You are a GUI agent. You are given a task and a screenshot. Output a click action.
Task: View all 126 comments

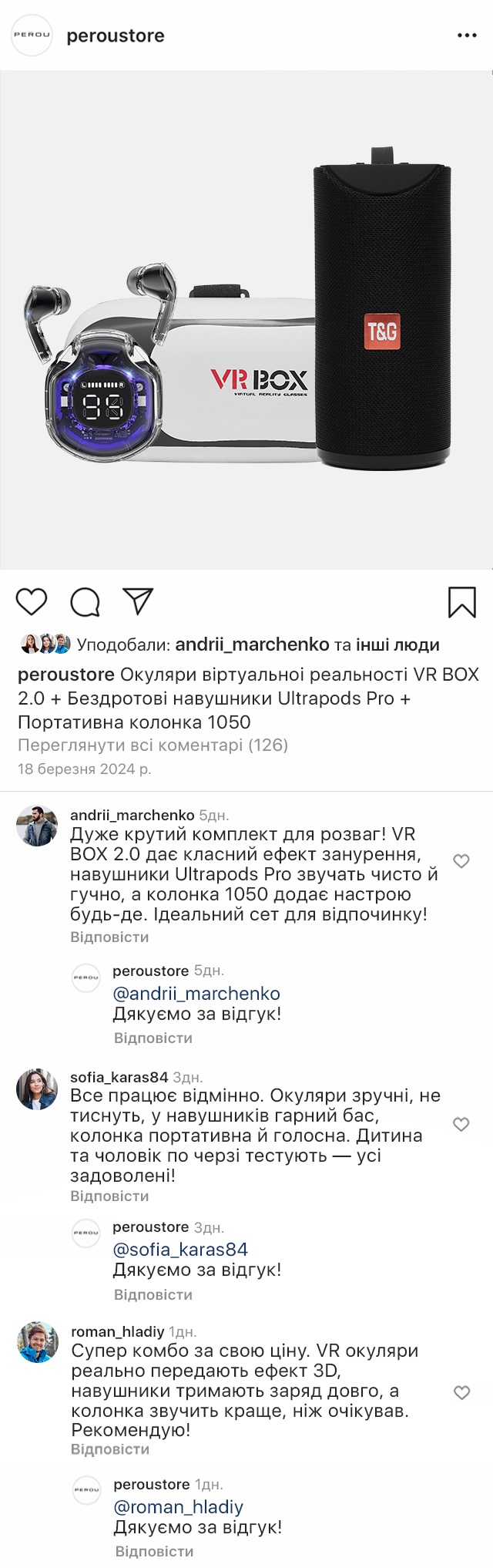pos(153,745)
